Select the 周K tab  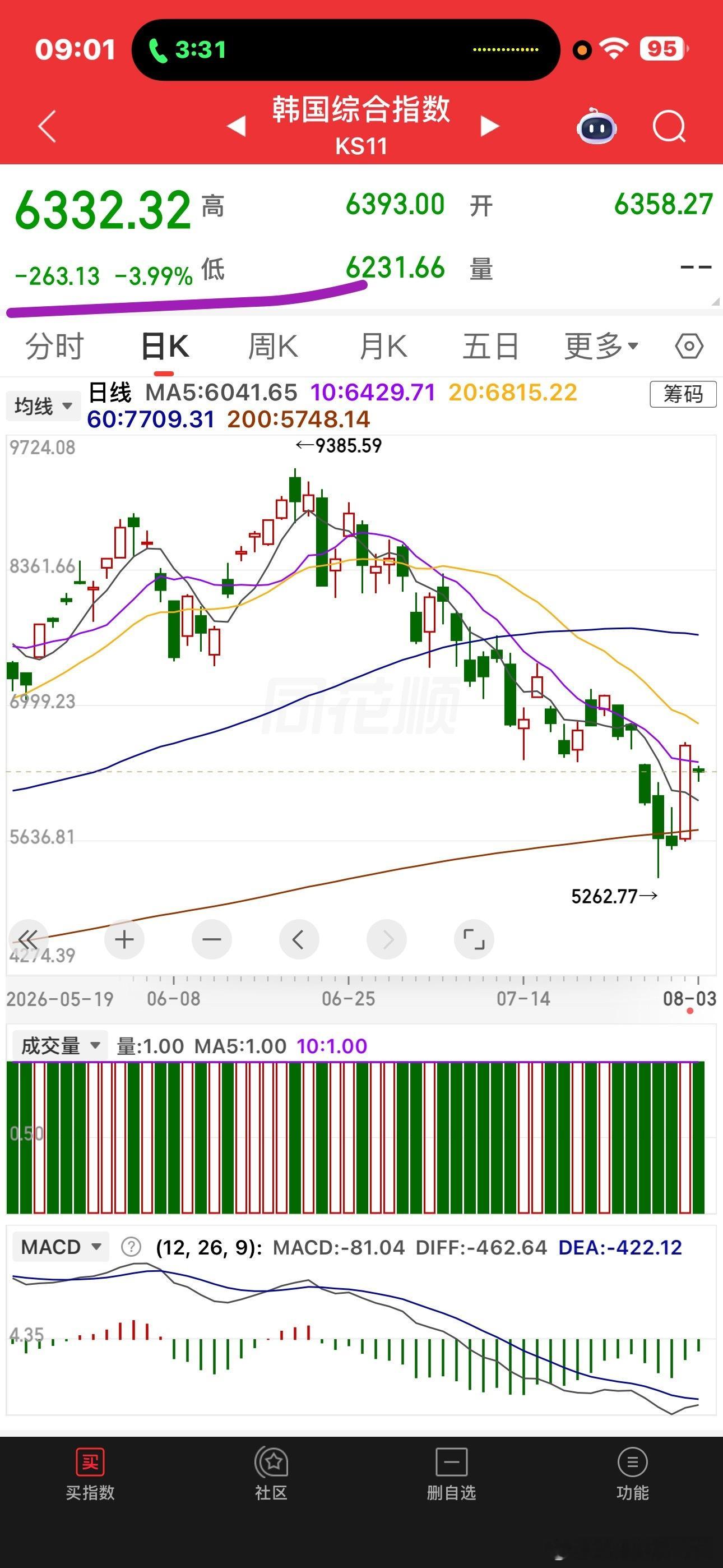tap(274, 347)
